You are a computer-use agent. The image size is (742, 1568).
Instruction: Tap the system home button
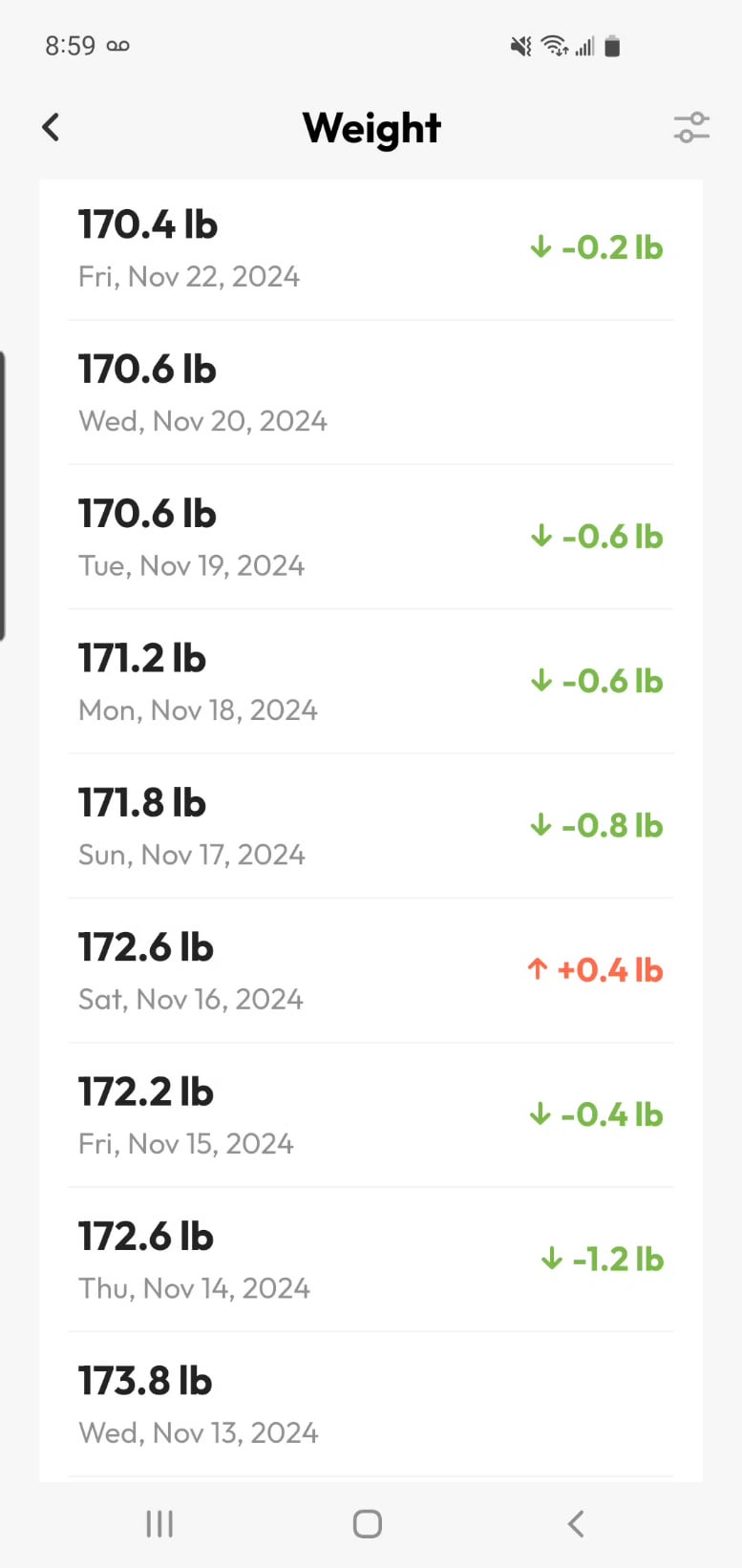368,1523
